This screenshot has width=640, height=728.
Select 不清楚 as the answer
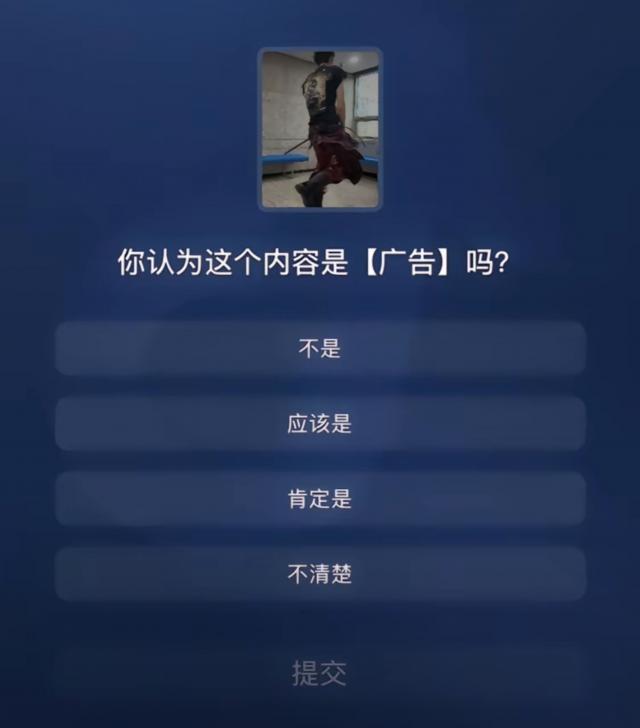pos(320,574)
